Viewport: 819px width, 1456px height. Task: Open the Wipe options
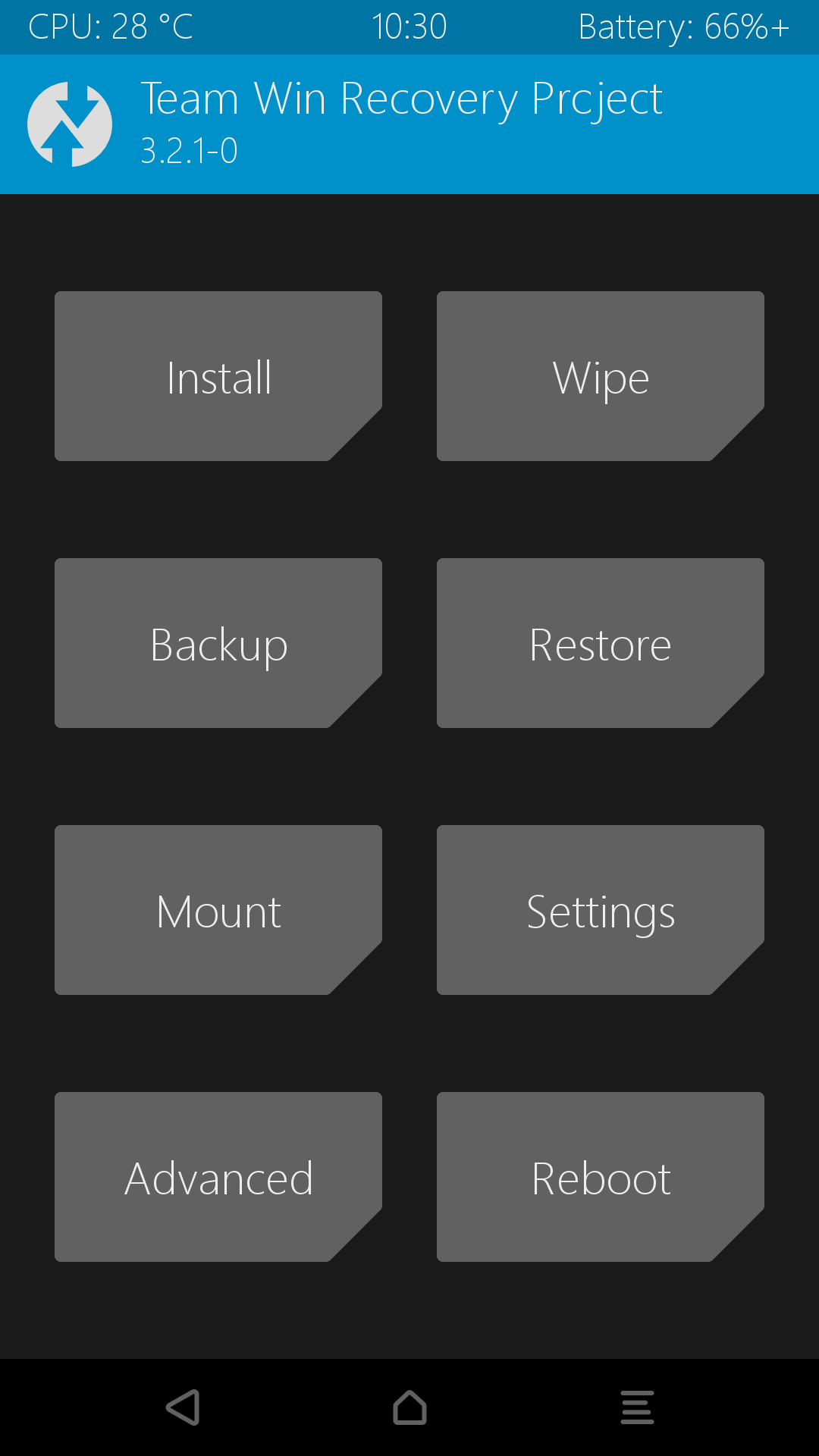coord(601,376)
